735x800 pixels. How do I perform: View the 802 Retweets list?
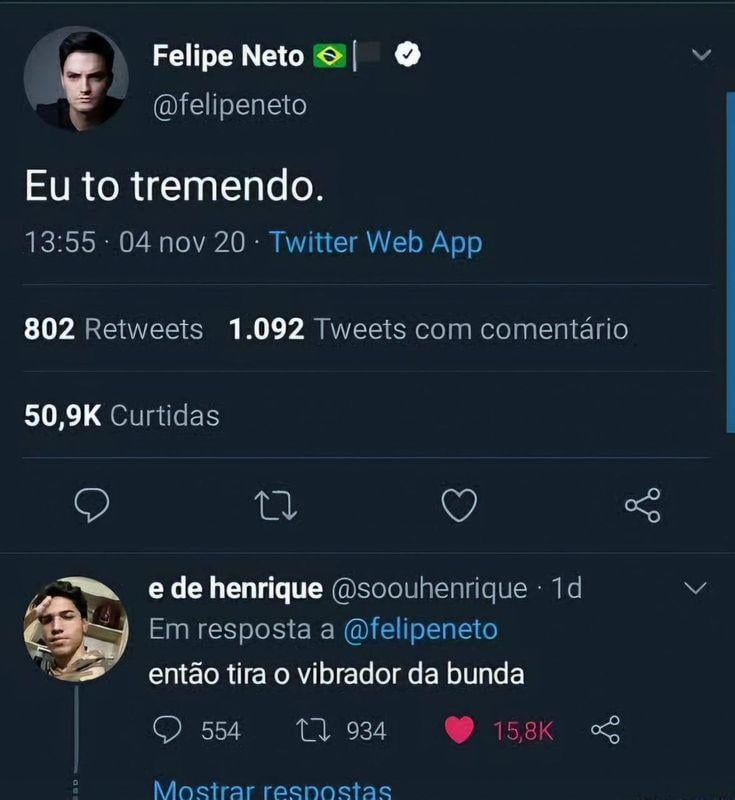pos(113,329)
